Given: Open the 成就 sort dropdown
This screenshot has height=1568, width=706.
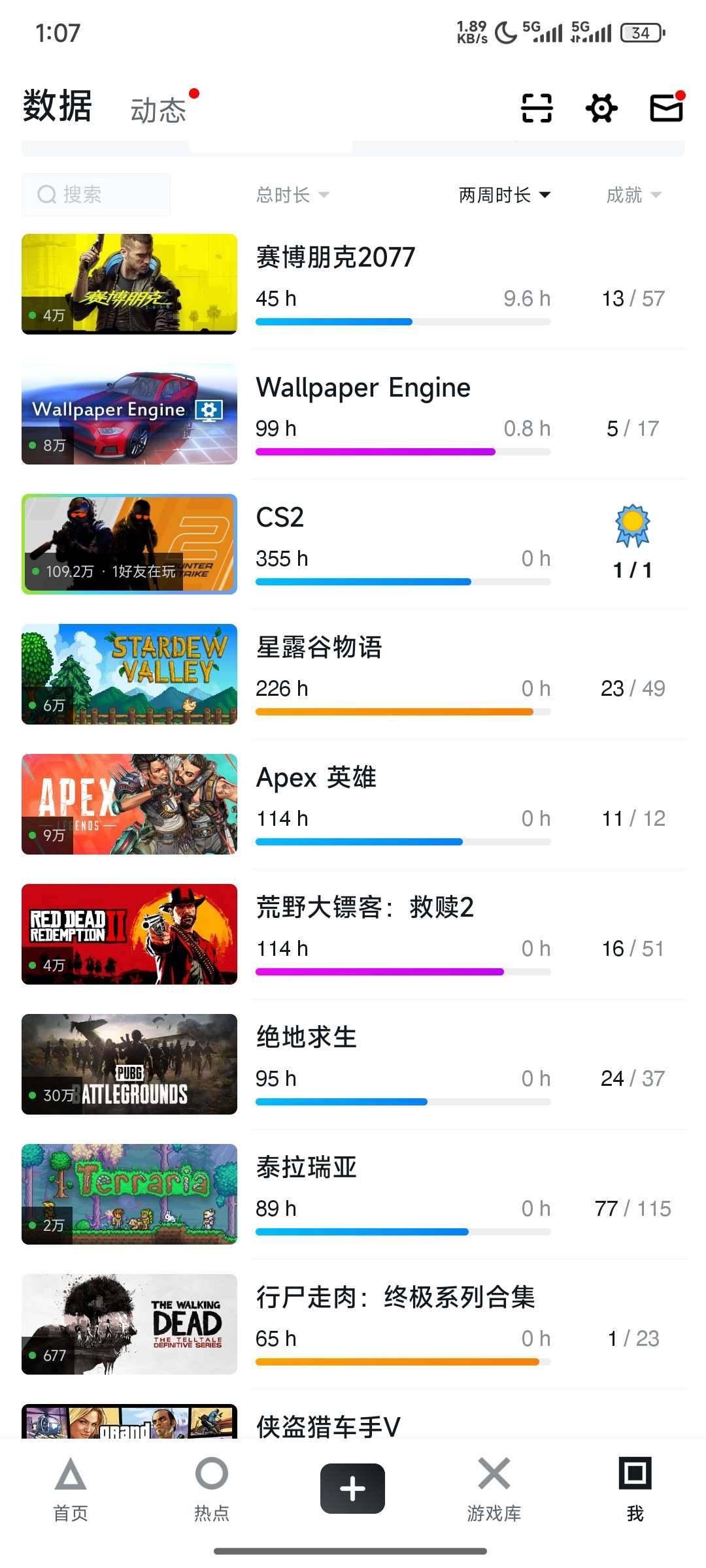Looking at the screenshot, I should (x=634, y=195).
